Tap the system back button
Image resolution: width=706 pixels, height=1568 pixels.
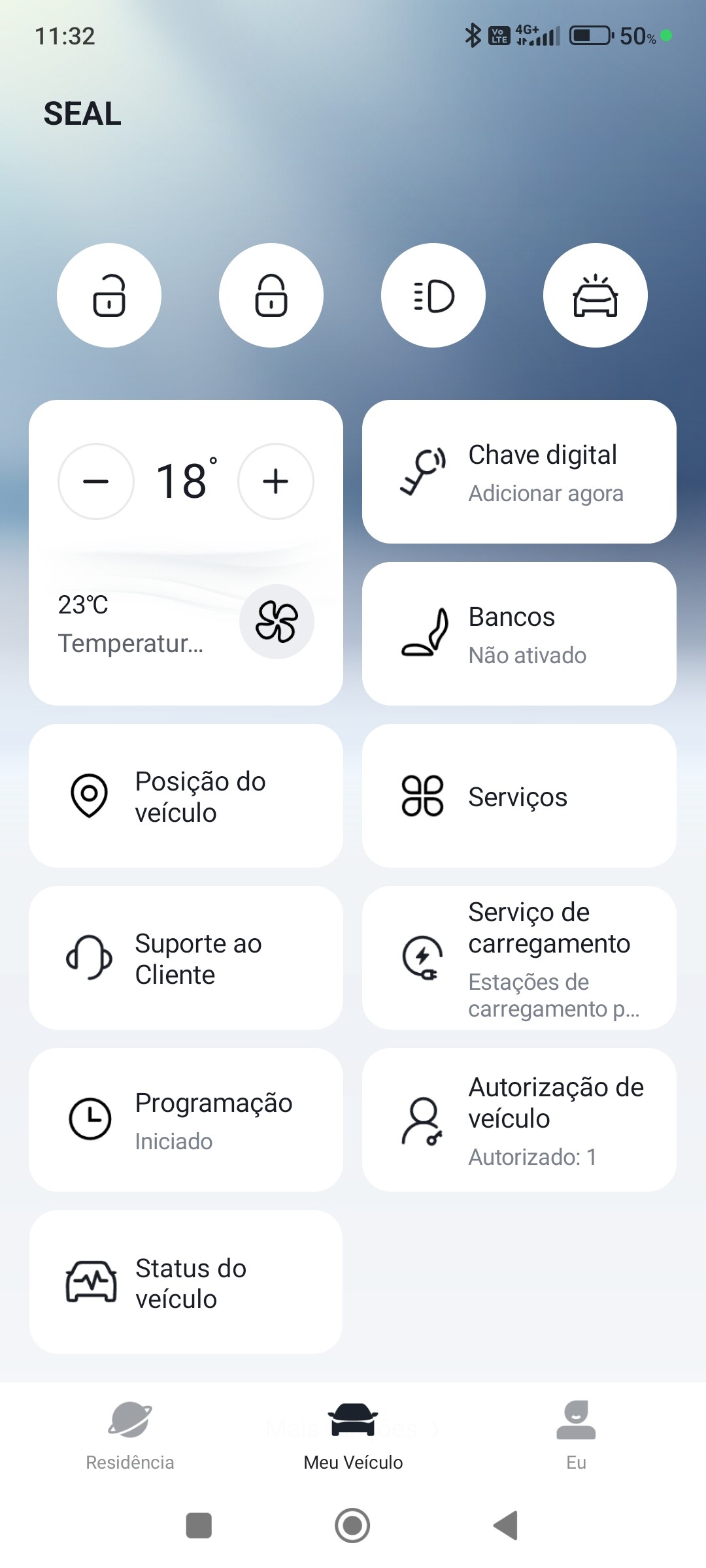(505, 1526)
